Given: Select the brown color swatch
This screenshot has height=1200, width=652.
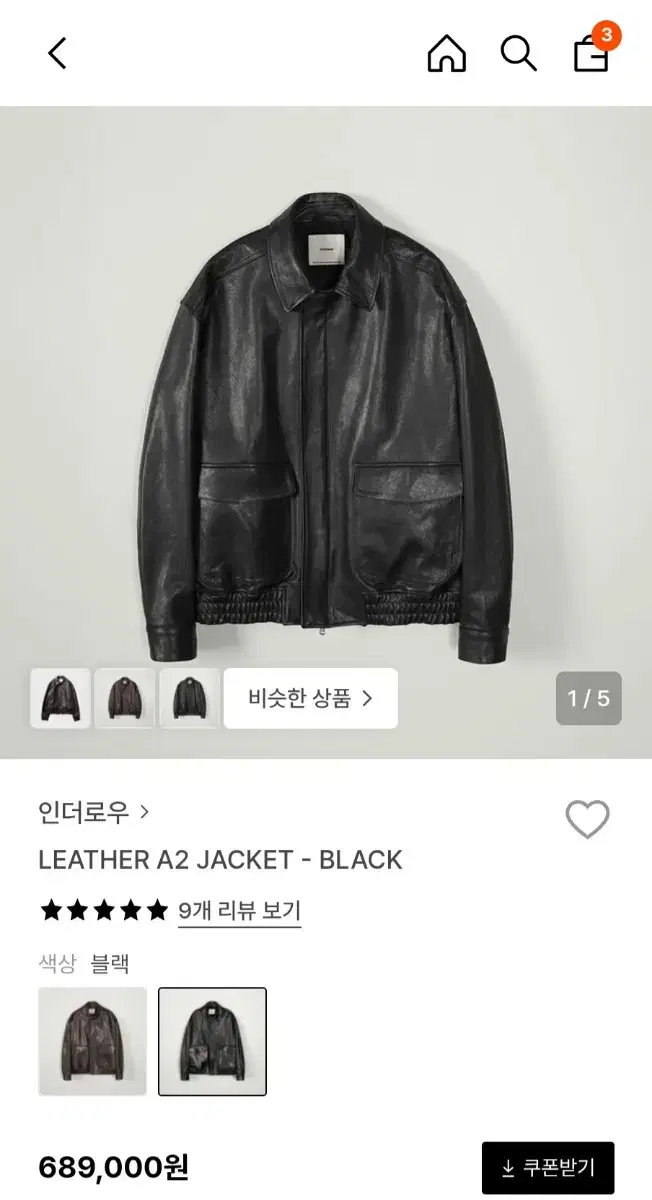Looking at the screenshot, I should click(x=92, y=1041).
